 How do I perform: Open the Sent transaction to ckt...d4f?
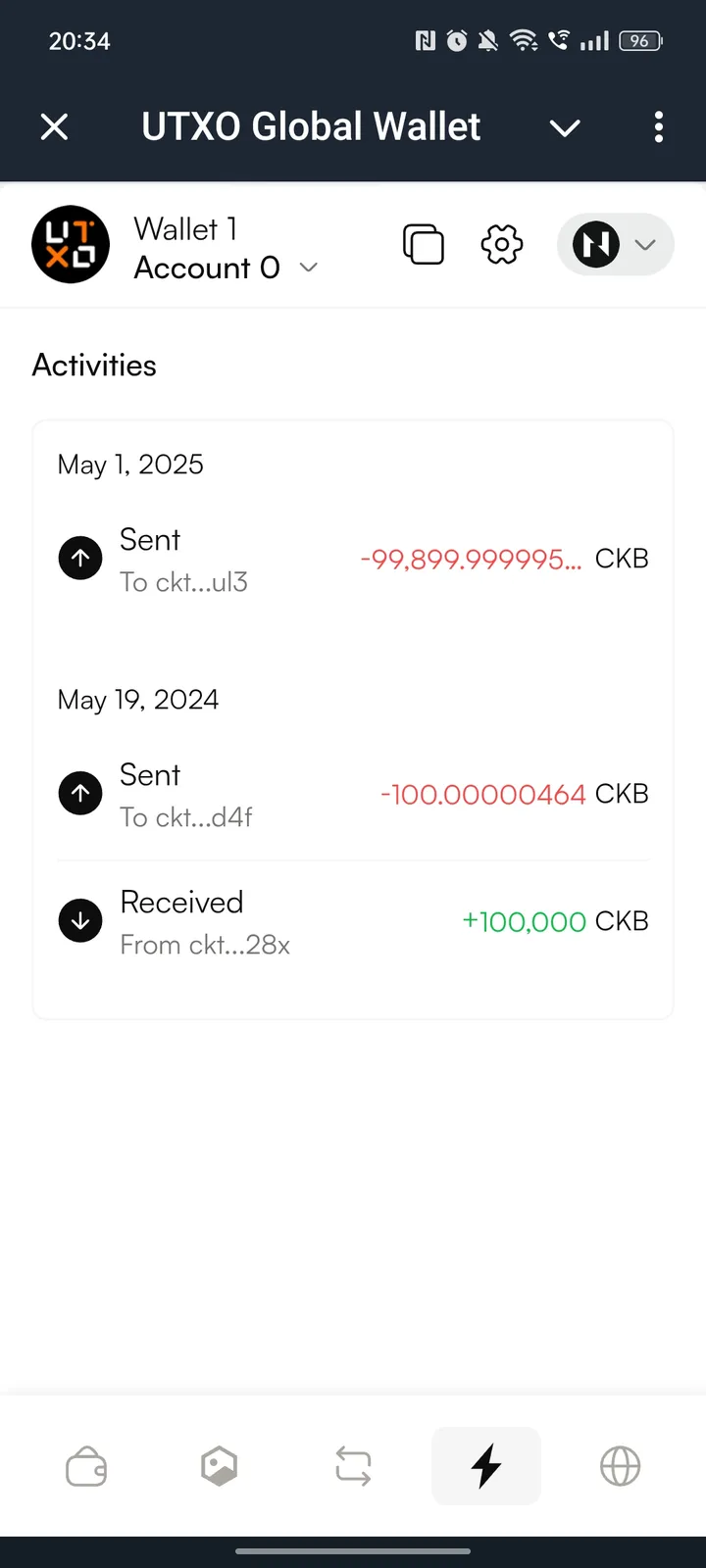tap(353, 794)
